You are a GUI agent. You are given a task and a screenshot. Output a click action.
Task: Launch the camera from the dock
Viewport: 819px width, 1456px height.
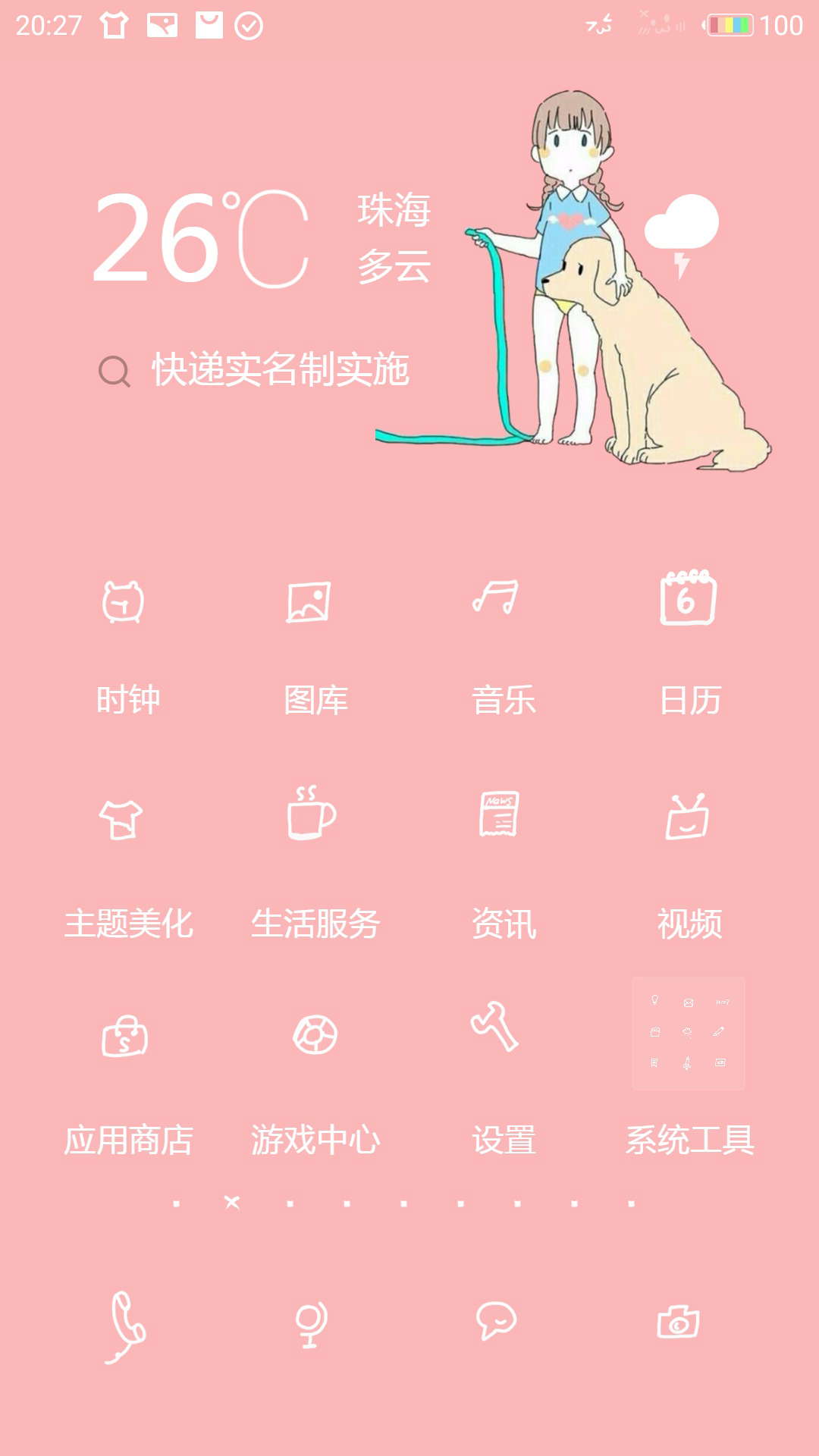tap(678, 1322)
